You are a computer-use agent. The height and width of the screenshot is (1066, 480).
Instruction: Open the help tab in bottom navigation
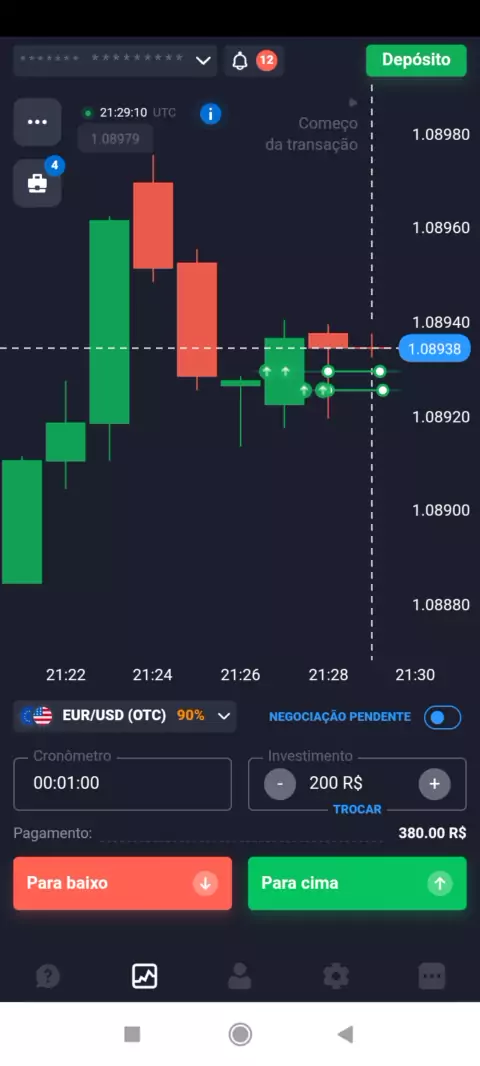[x=48, y=976]
